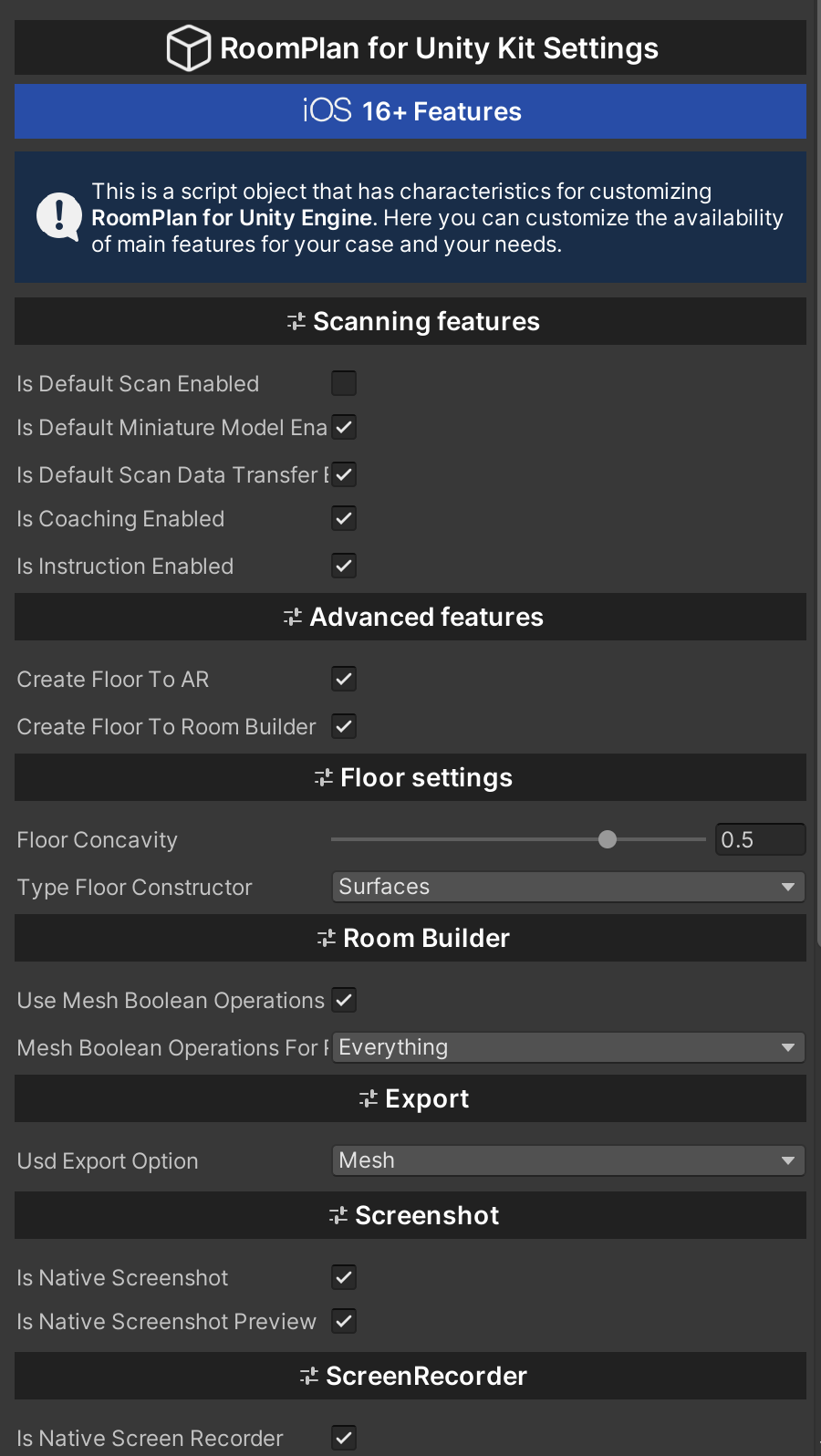Screen dimensions: 821x1456
Task: Disable Is Coaching Enabled checkbox
Action: [x=344, y=518]
